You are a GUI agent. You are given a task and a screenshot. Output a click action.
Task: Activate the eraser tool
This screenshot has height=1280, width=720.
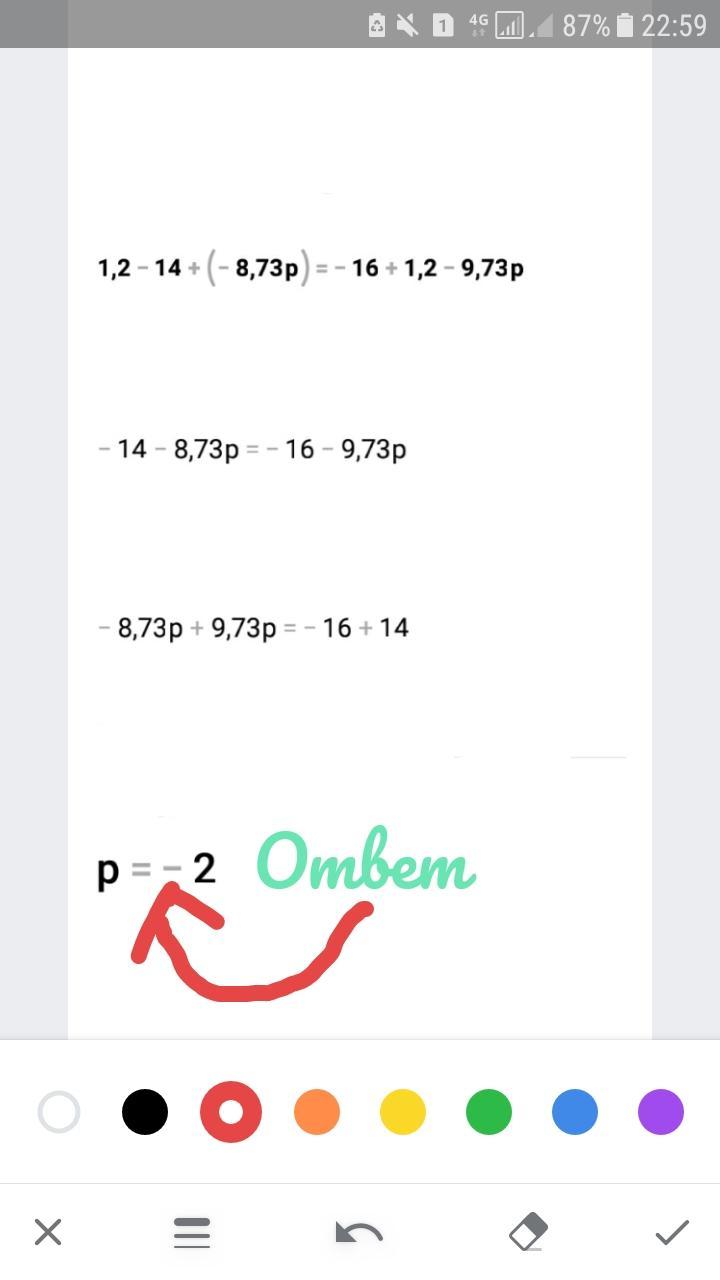pos(528,1232)
